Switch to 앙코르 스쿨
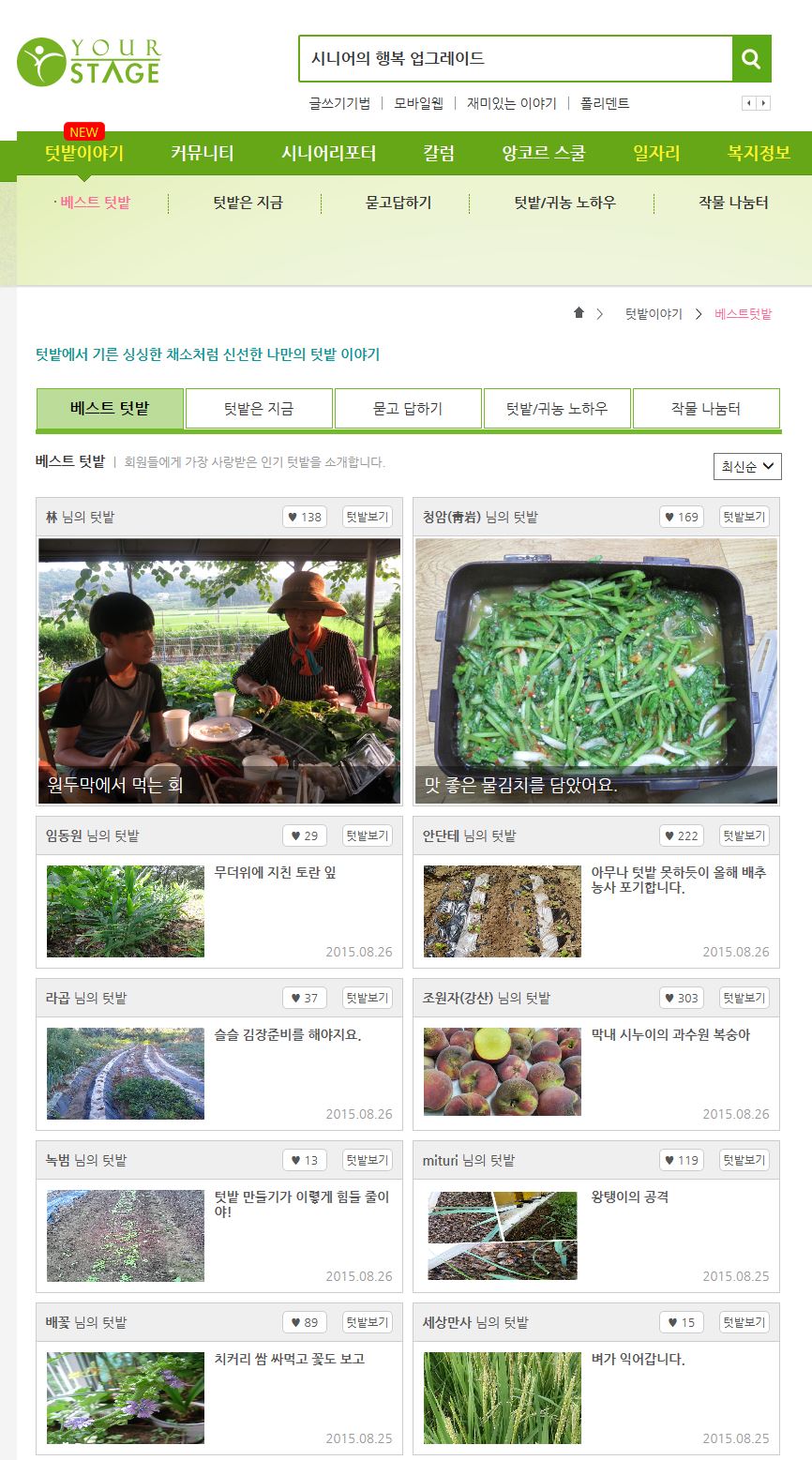Viewport: 812px width, 1460px height. [x=544, y=154]
